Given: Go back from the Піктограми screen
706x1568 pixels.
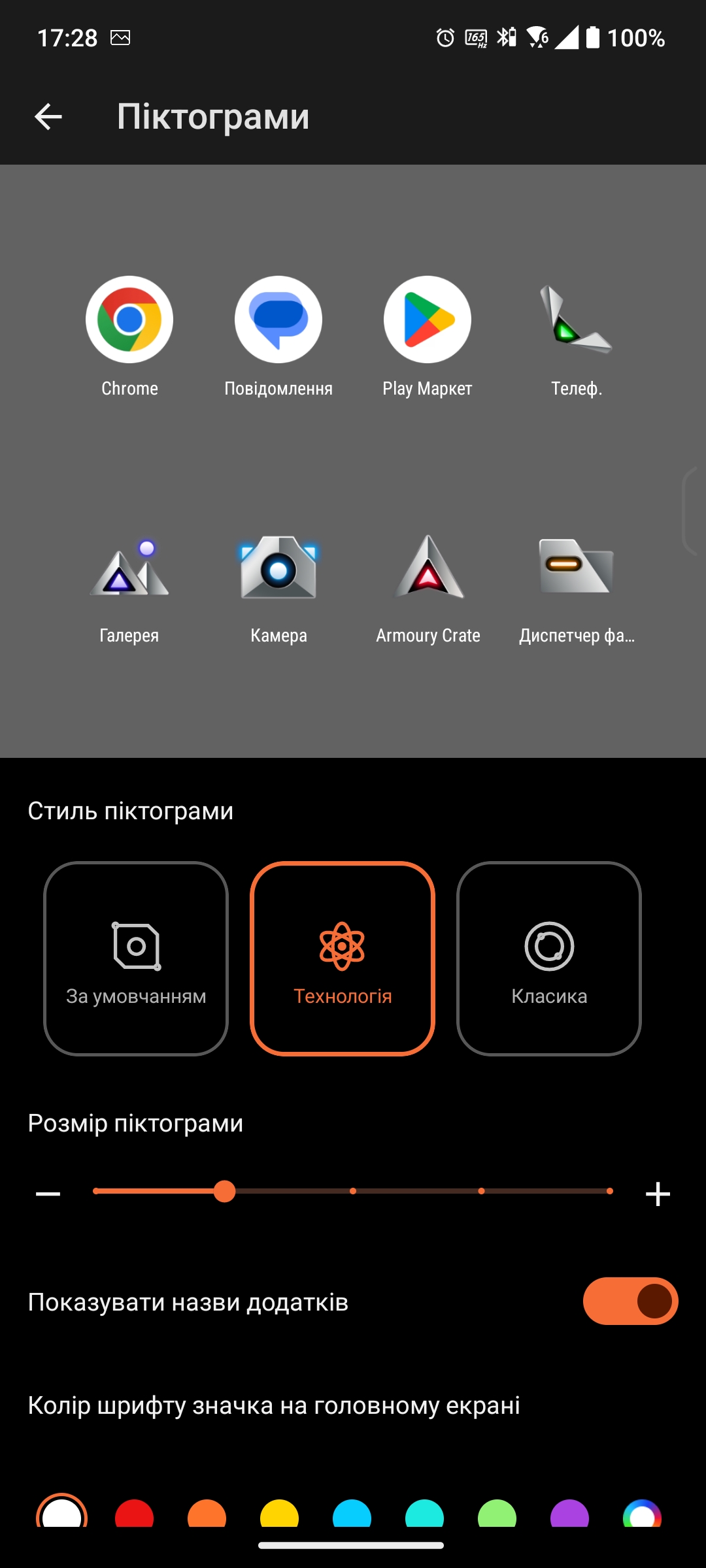Looking at the screenshot, I should coord(48,117).
